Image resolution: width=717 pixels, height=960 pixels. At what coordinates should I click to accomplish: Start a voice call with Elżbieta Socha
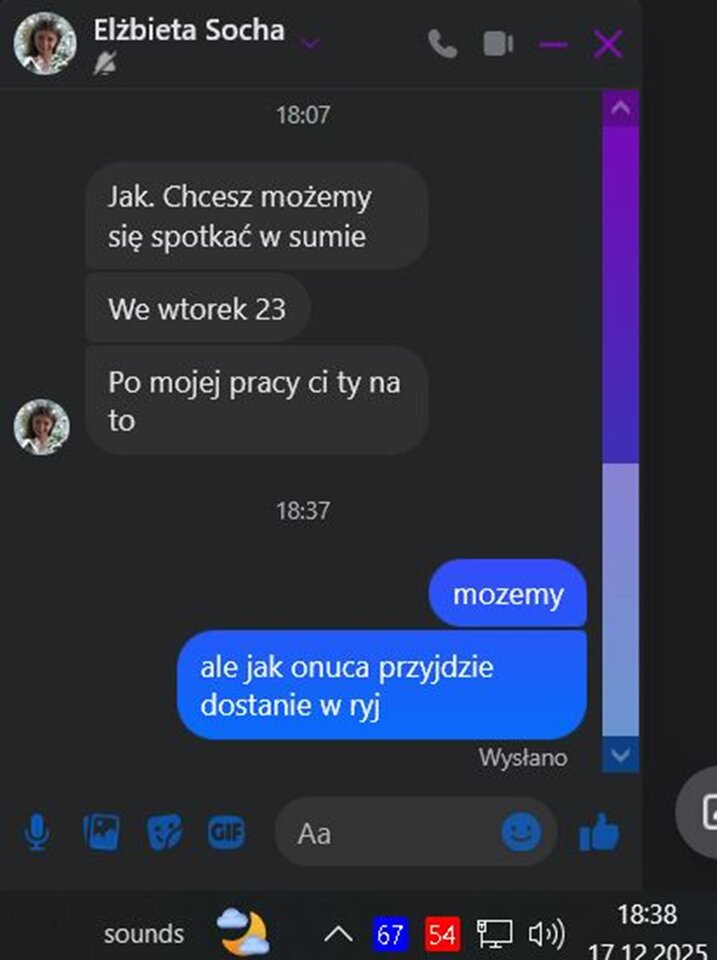coord(442,43)
